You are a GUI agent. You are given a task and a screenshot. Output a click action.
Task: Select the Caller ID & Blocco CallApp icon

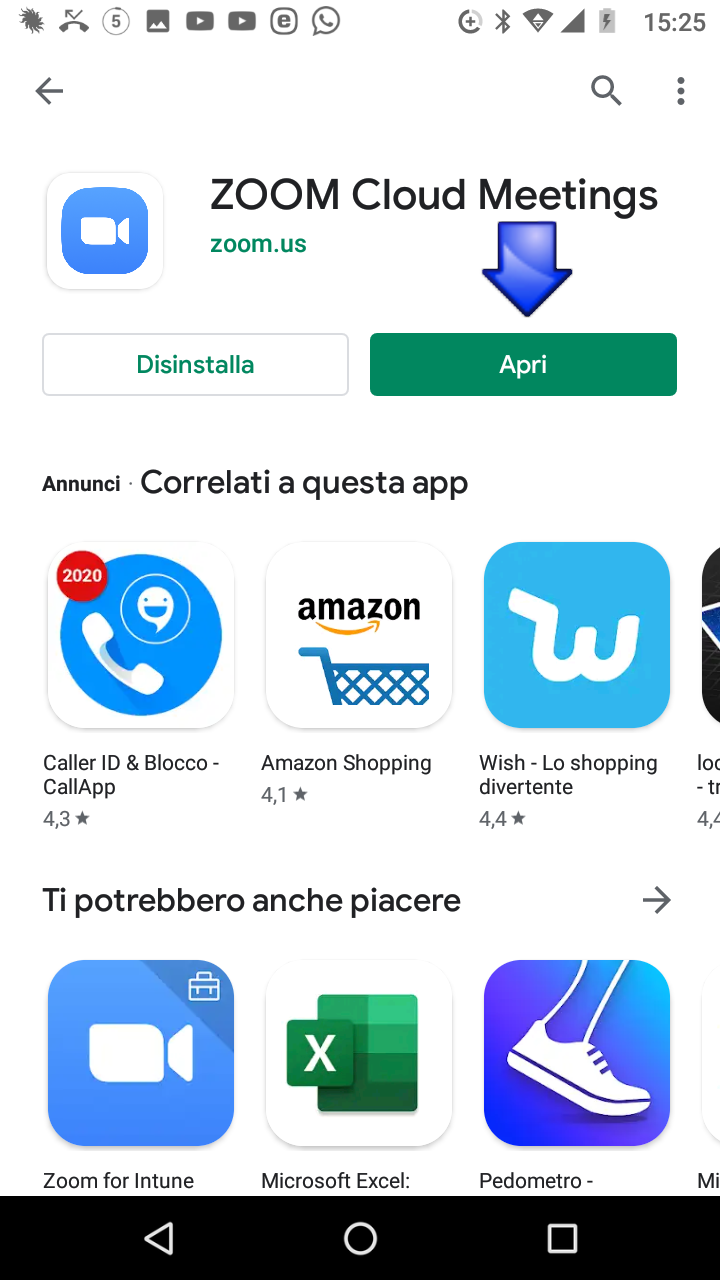point(140,634)
